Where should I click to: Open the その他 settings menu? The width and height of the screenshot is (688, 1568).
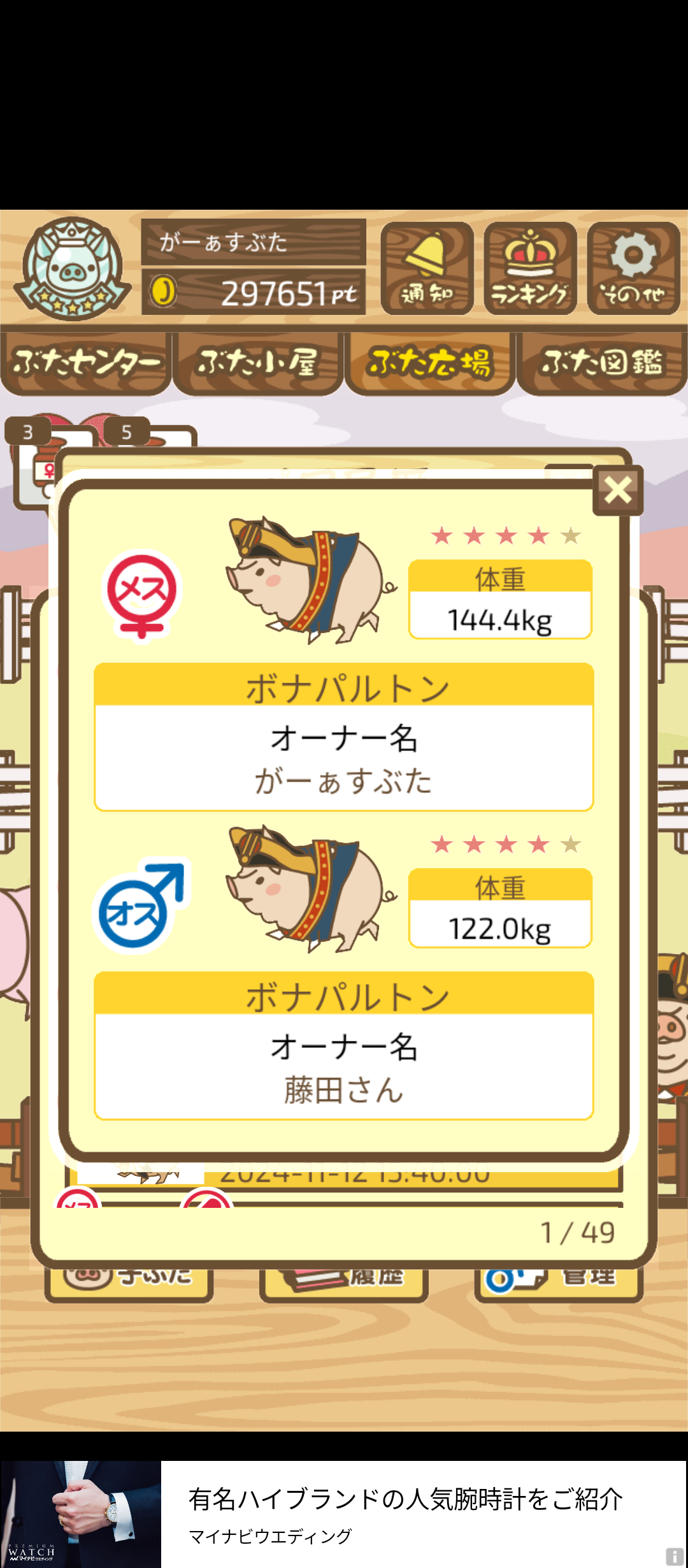tap(633, 269)
